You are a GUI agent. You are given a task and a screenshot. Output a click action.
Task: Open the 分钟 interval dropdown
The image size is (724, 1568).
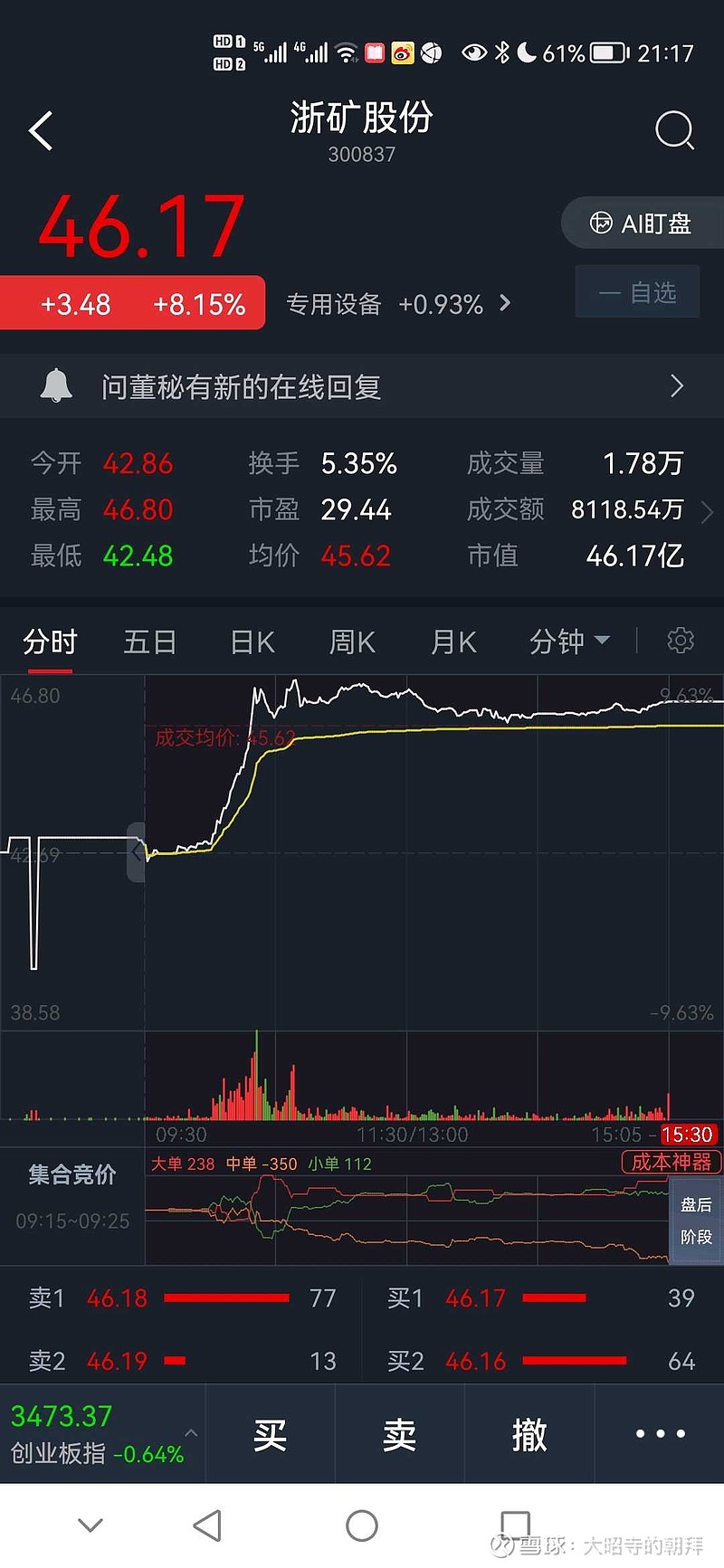click(568, 641)
